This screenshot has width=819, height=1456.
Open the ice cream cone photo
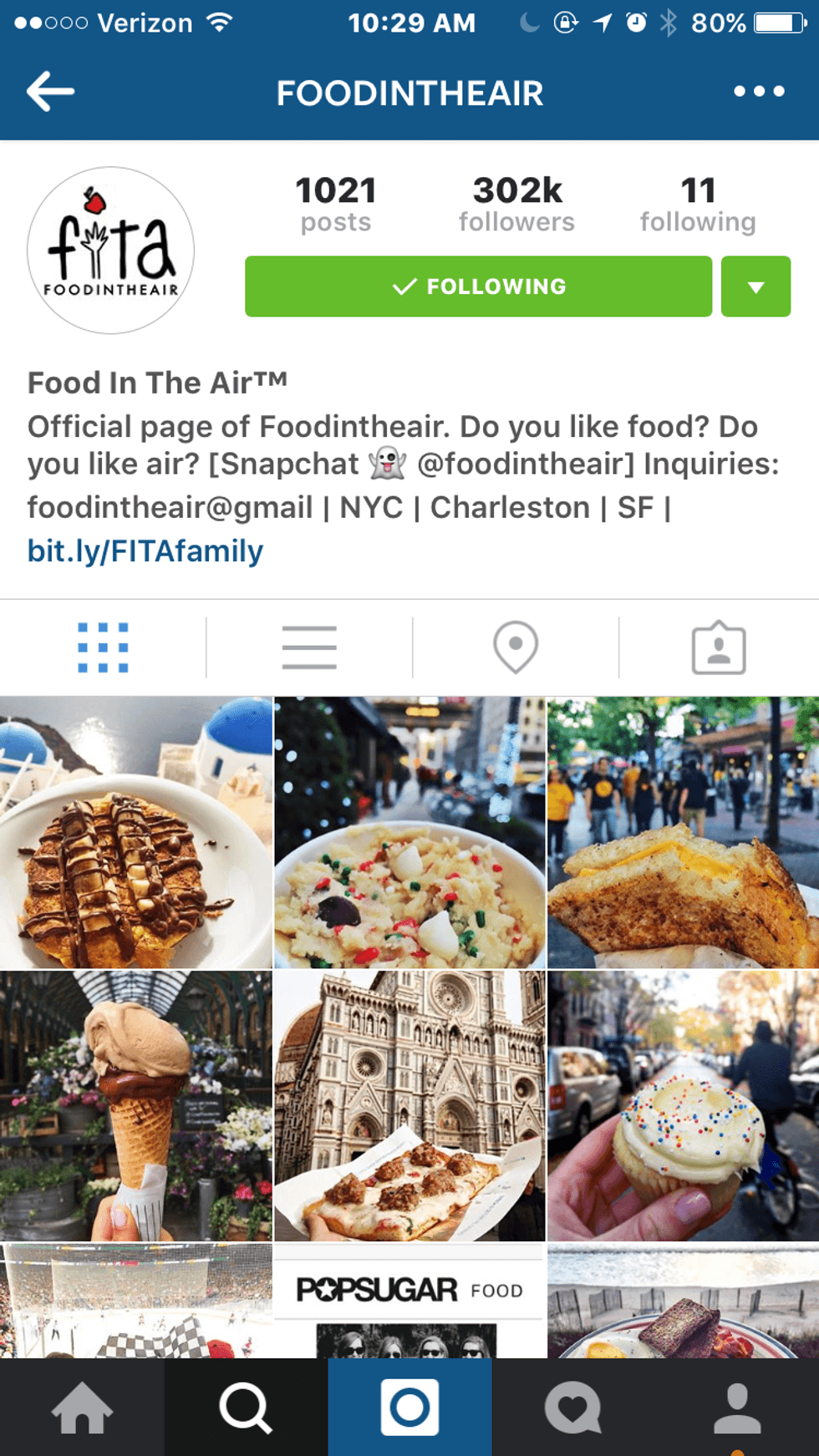point(135,1105)
